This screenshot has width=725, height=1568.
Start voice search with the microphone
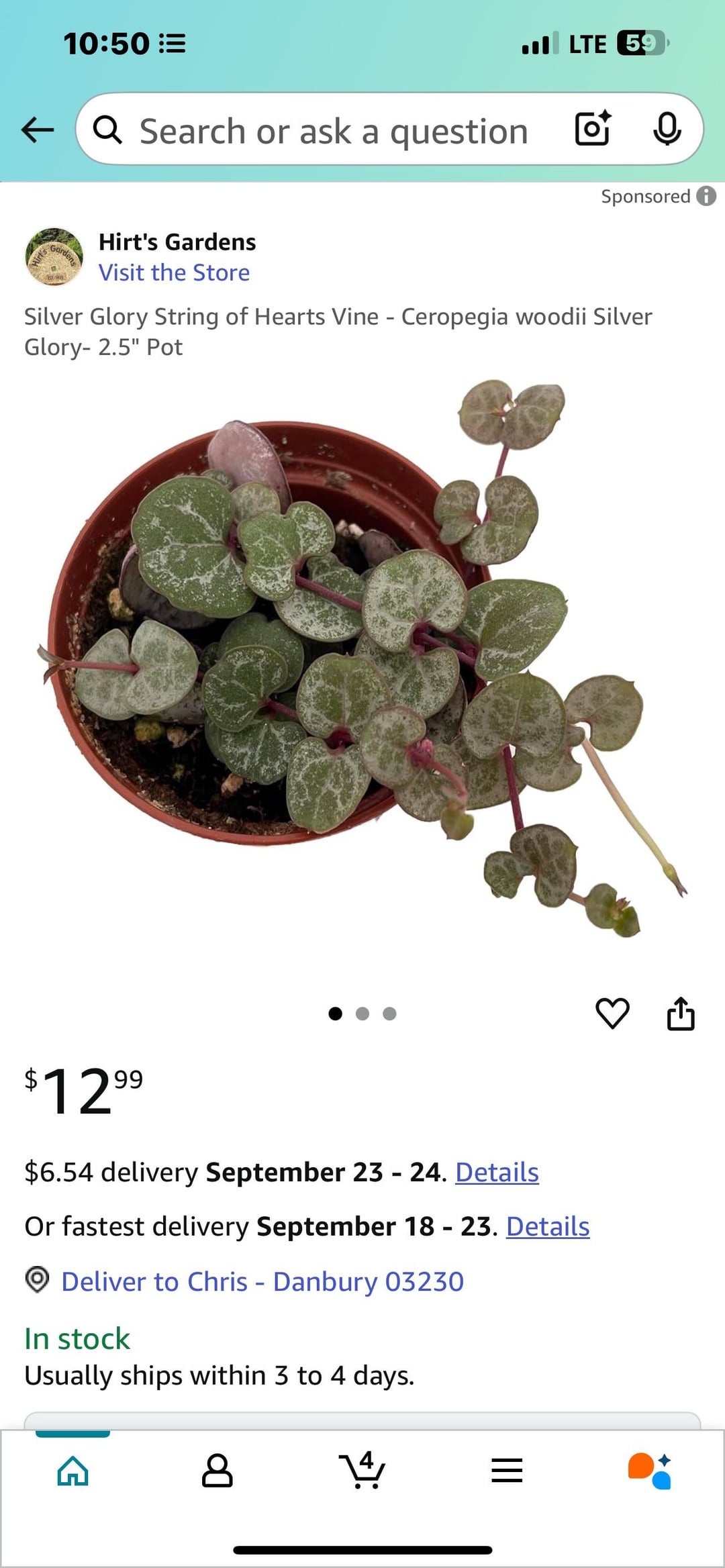tap(667, 129)
